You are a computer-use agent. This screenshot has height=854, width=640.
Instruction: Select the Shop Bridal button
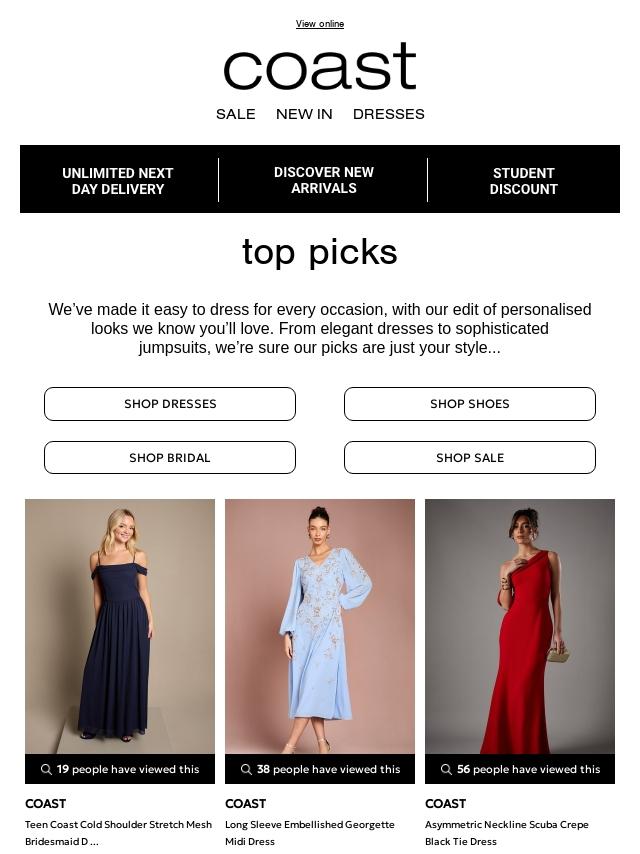coord(170,458)
